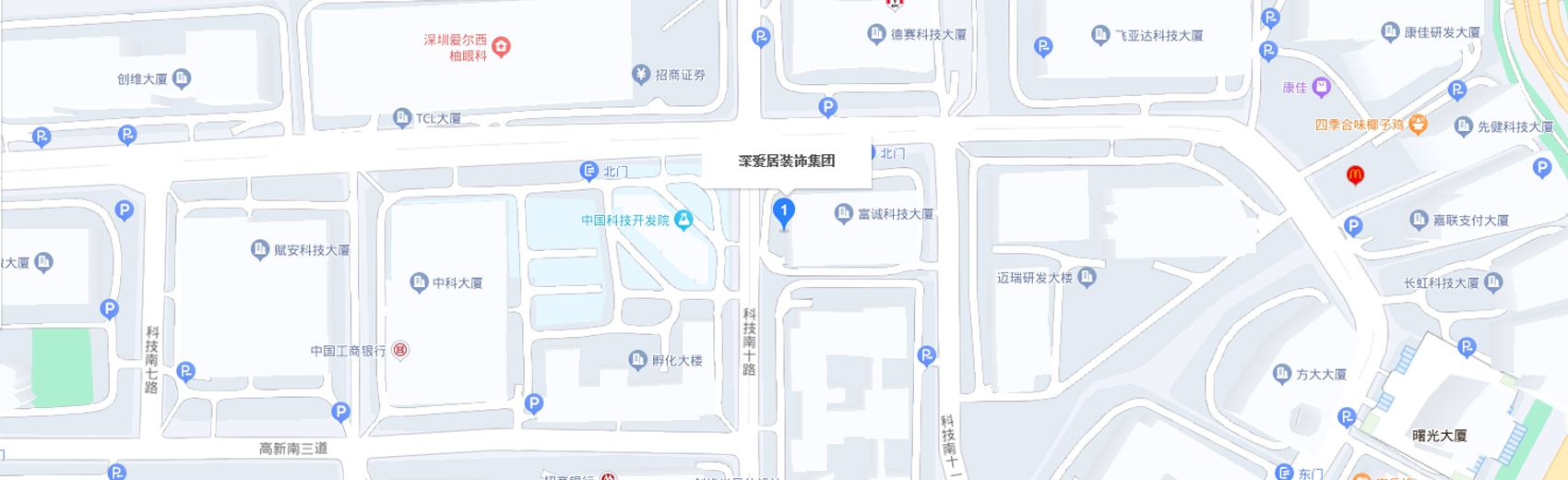Tap the 创维大厦 building marker
1568x480 pixels.
pos(182,78)
